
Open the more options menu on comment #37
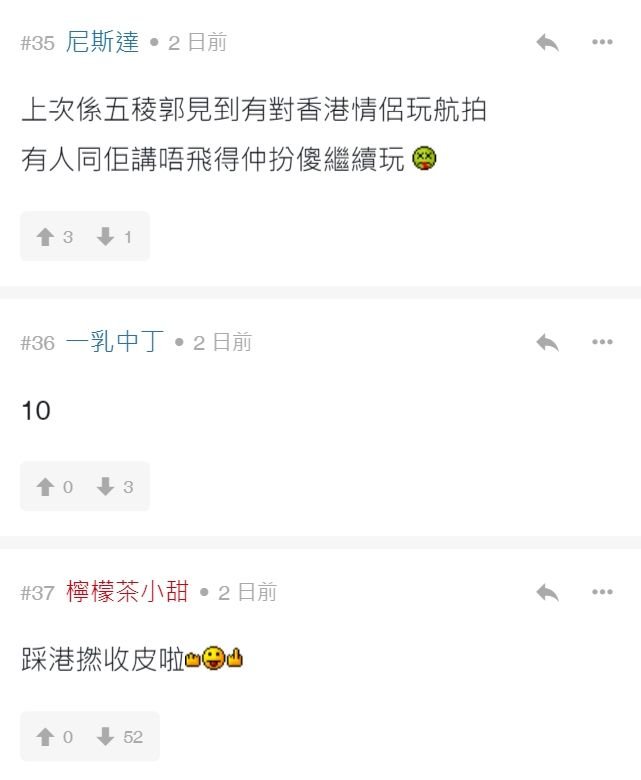tap(602, 592)
